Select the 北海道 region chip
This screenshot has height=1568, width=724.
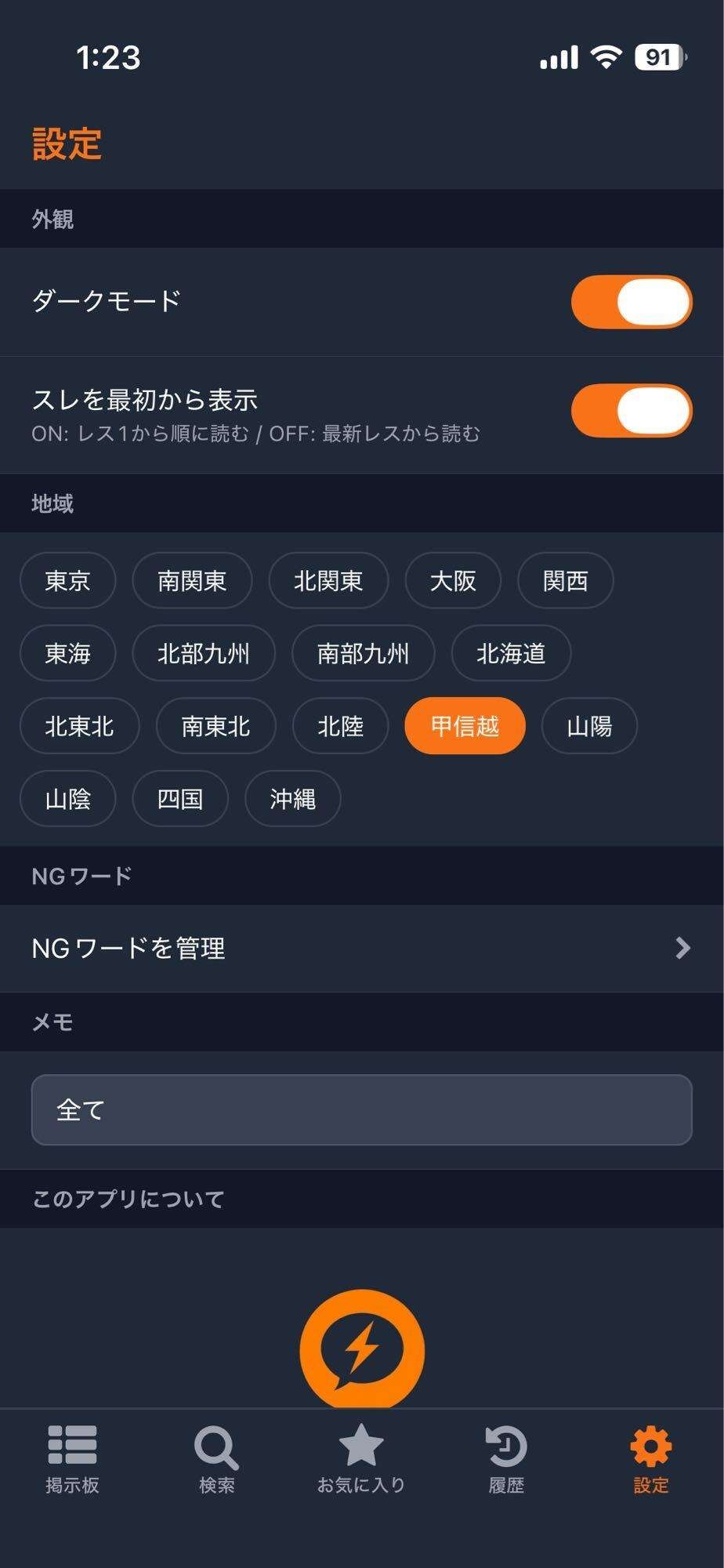511,653
